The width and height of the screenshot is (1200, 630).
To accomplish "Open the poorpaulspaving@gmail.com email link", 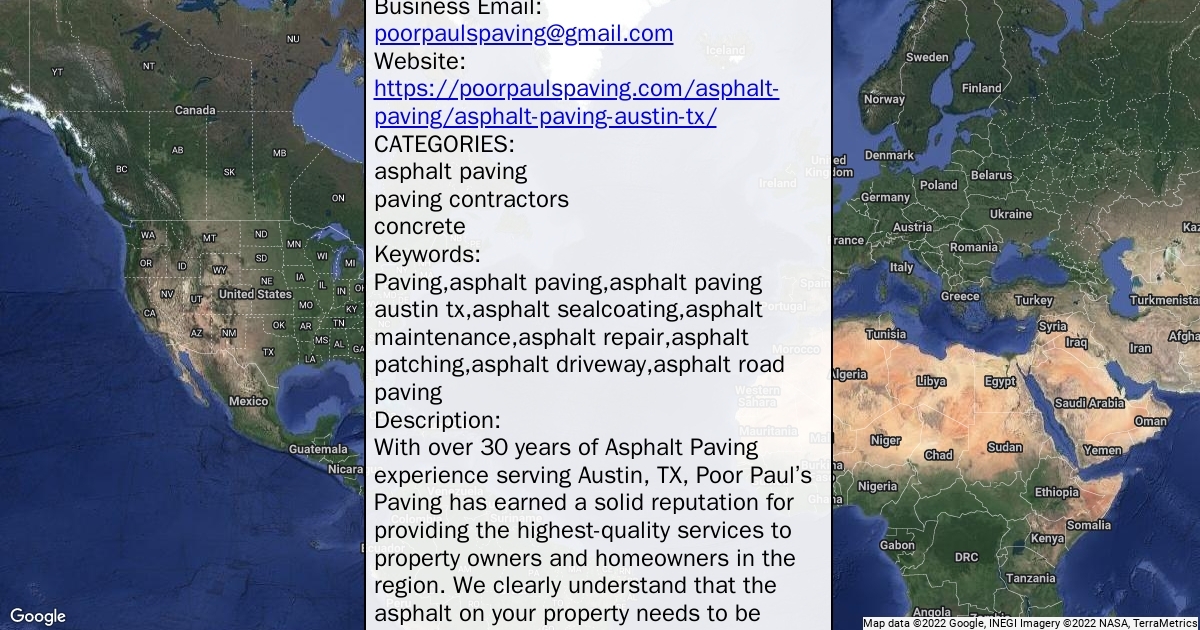I will click(523, 34).
